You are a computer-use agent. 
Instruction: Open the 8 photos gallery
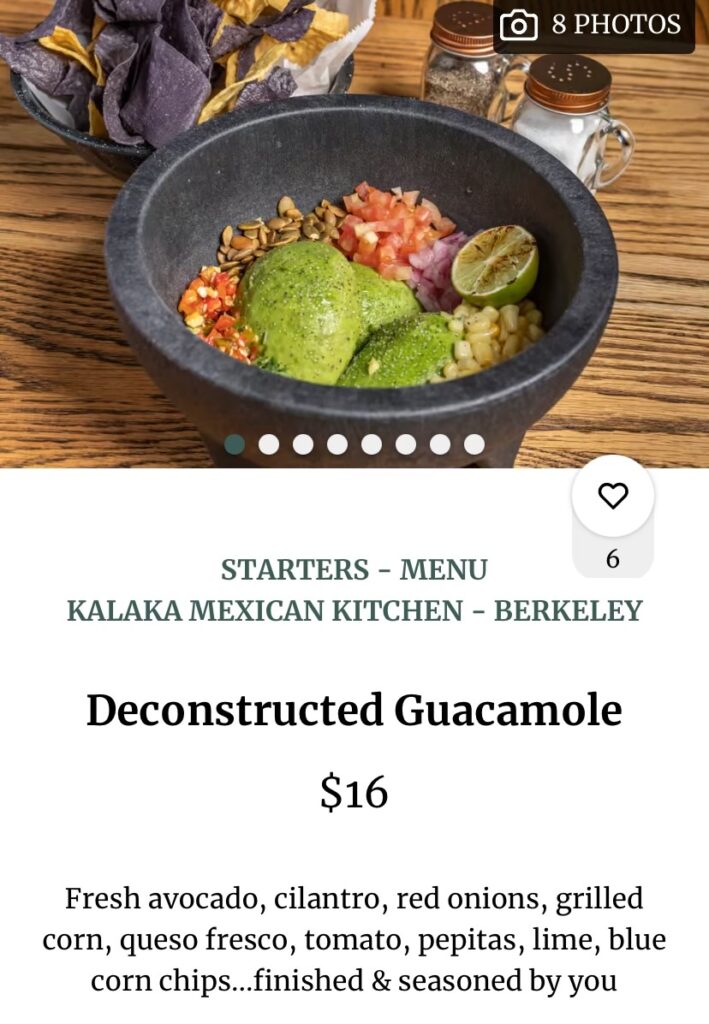594,25
